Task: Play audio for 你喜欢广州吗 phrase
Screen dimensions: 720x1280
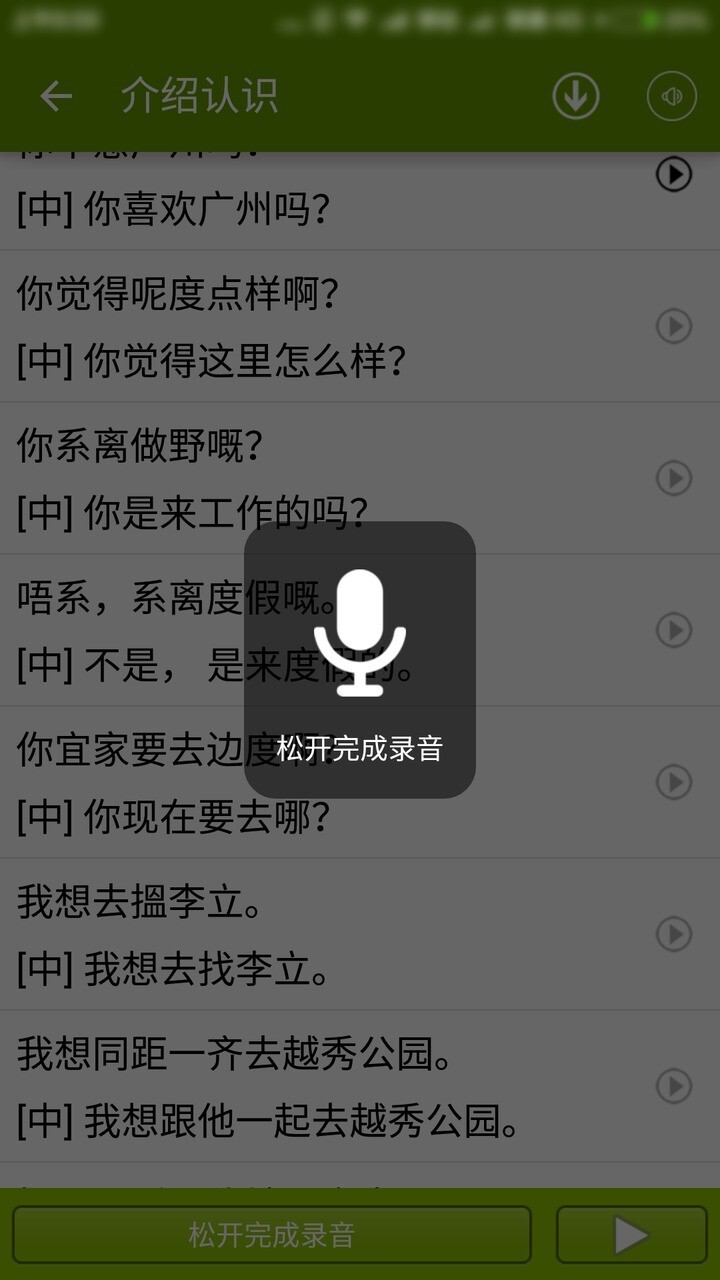Action: point(673,174)
